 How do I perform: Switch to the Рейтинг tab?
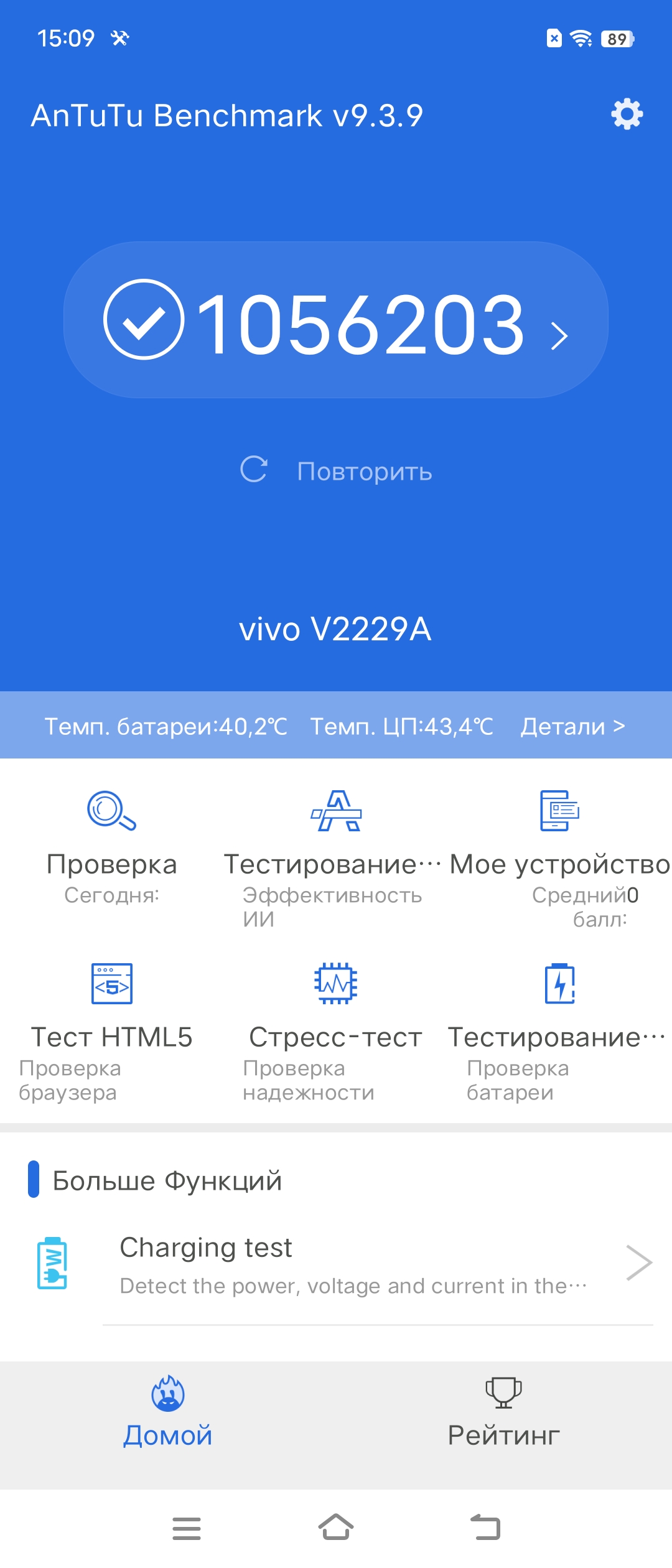click(503, 1414)
